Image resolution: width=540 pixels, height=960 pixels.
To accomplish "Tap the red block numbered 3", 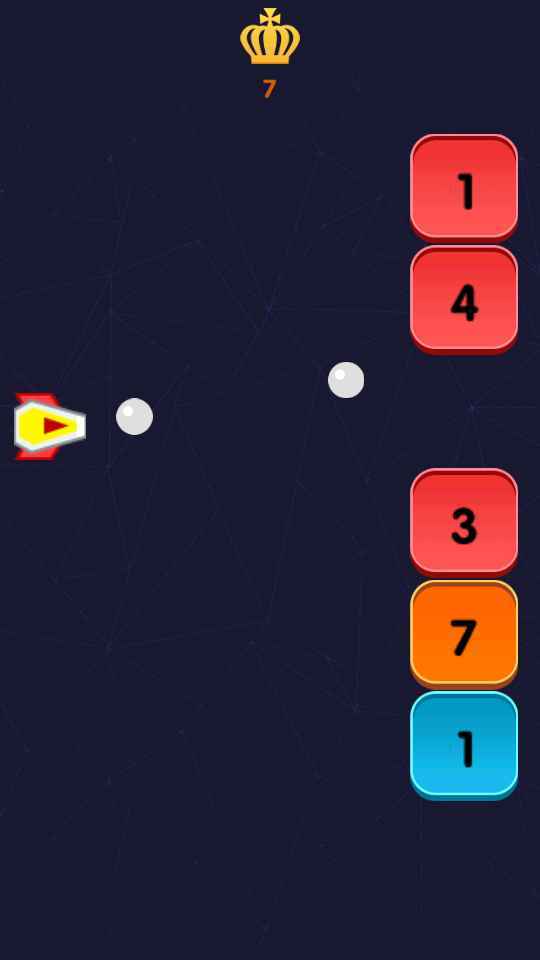I will click(464, 523).
